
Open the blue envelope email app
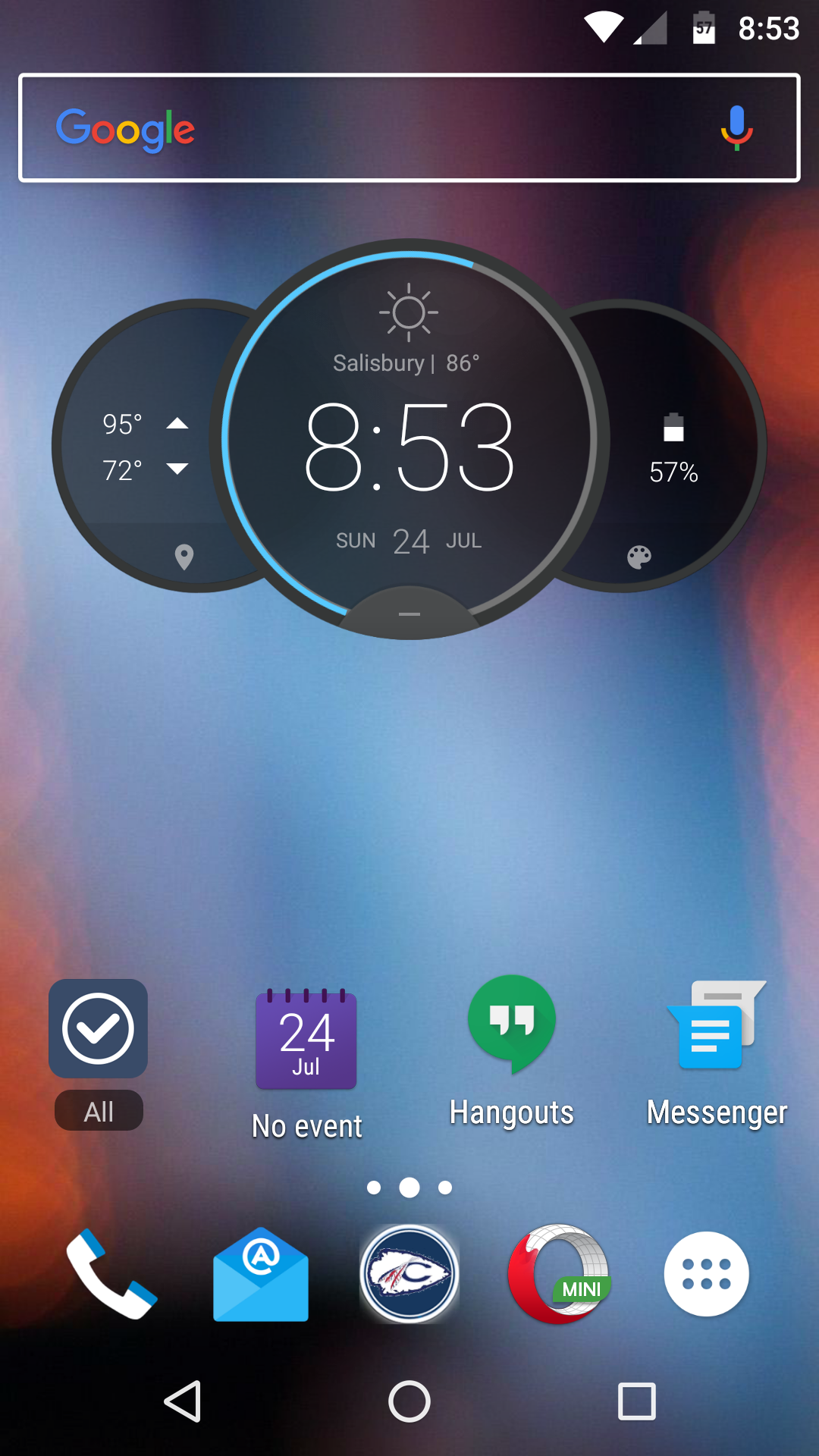pos(261,1274)
